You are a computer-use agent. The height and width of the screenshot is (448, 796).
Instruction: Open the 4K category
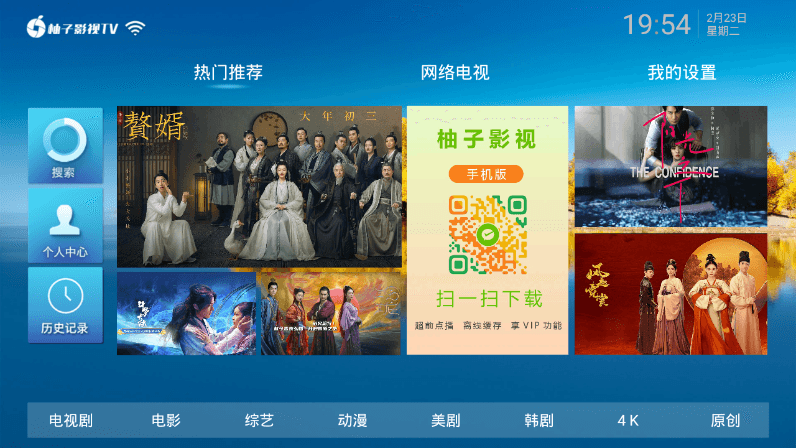[x=628, y=421]
